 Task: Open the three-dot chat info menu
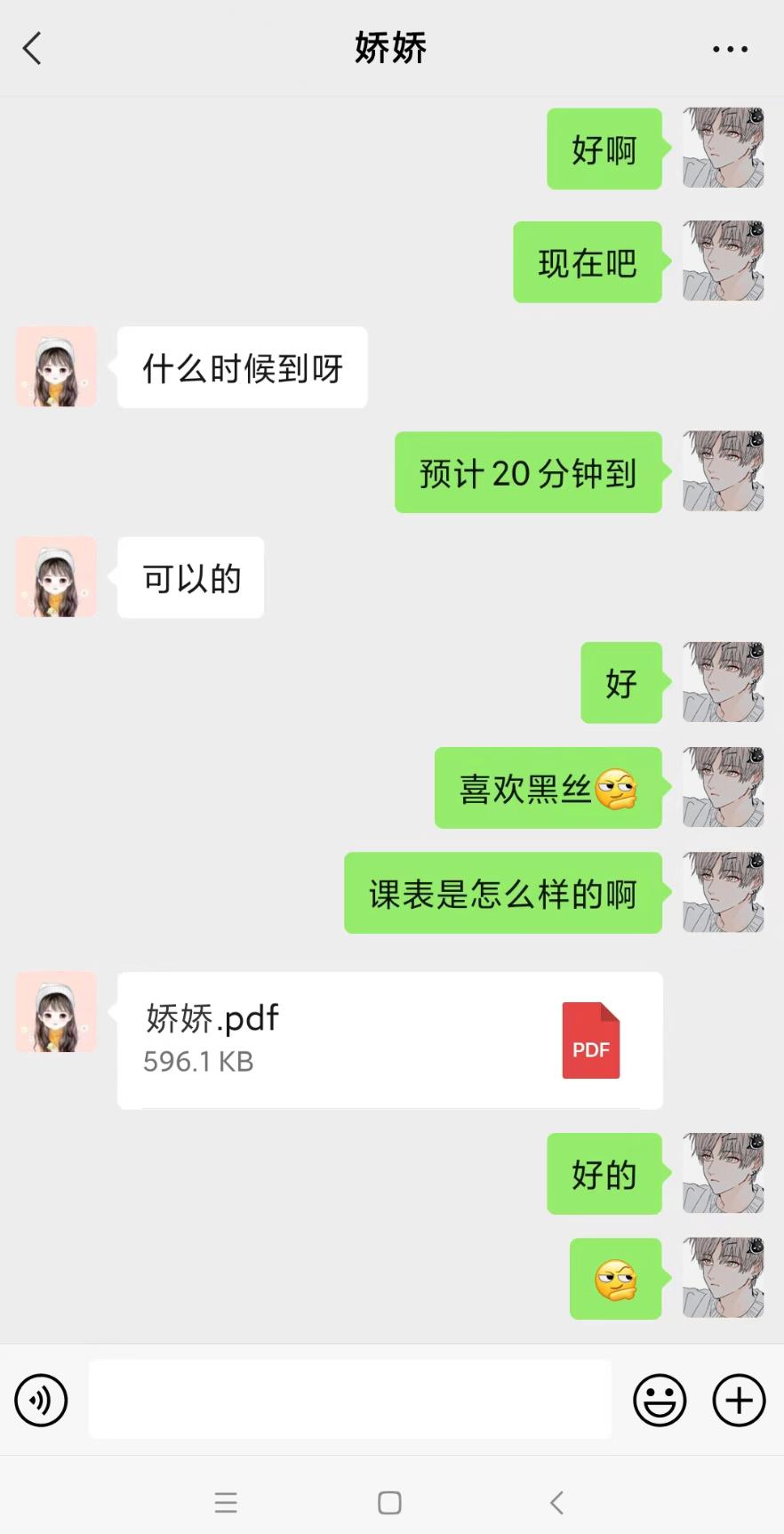click(x=730, y=50)
